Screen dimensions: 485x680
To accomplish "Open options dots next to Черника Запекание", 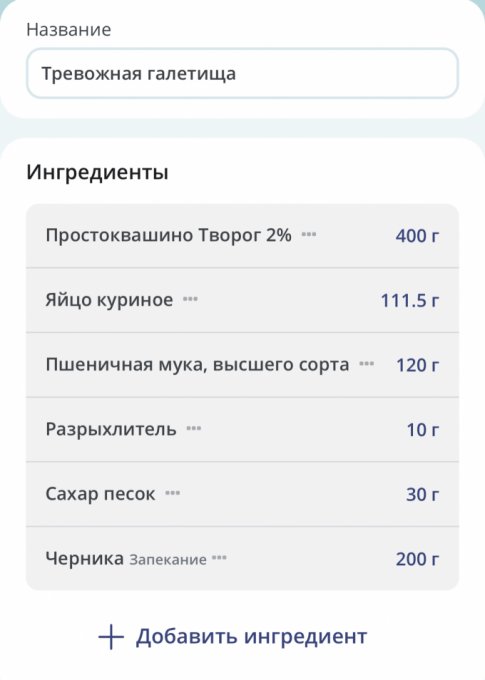I will [x=219, y=558].
